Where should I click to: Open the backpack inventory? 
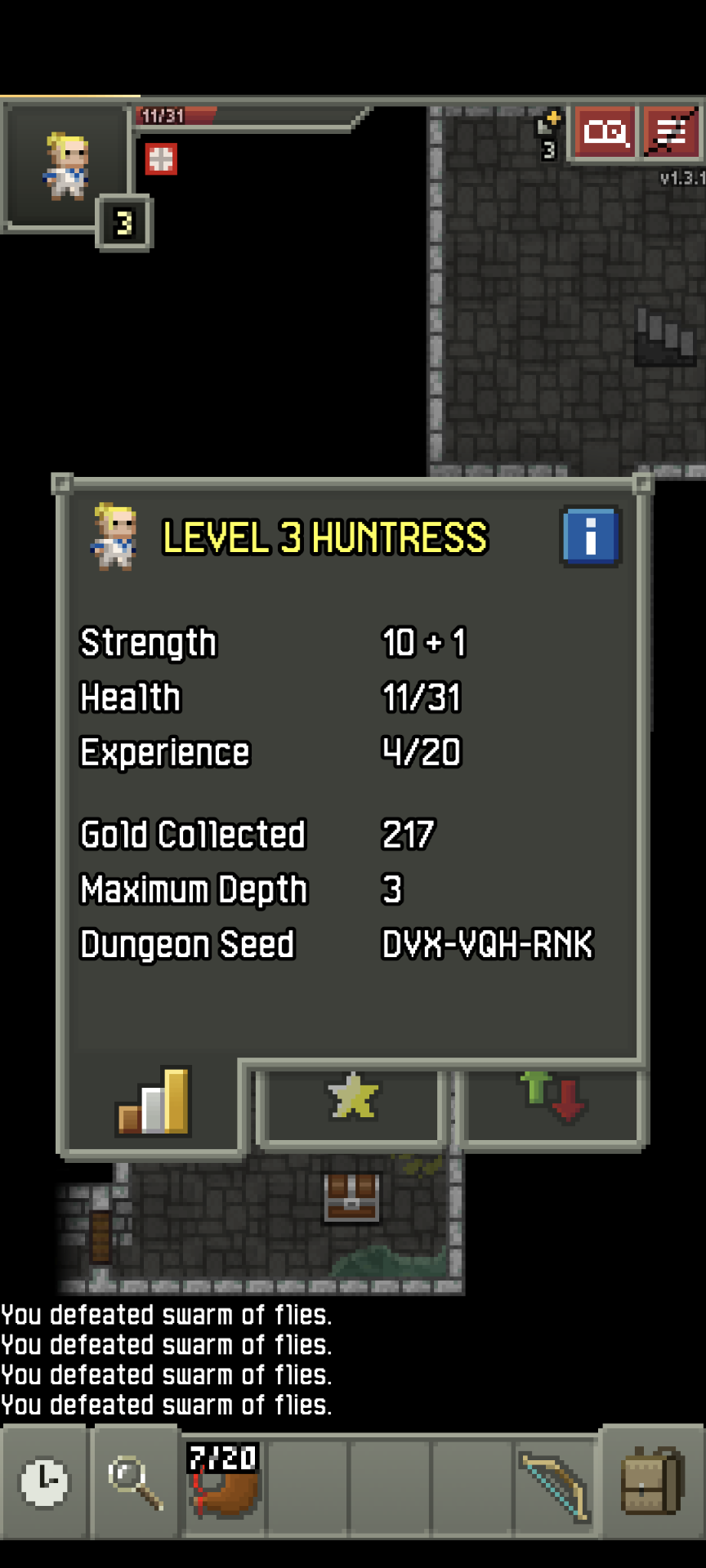652,1481
